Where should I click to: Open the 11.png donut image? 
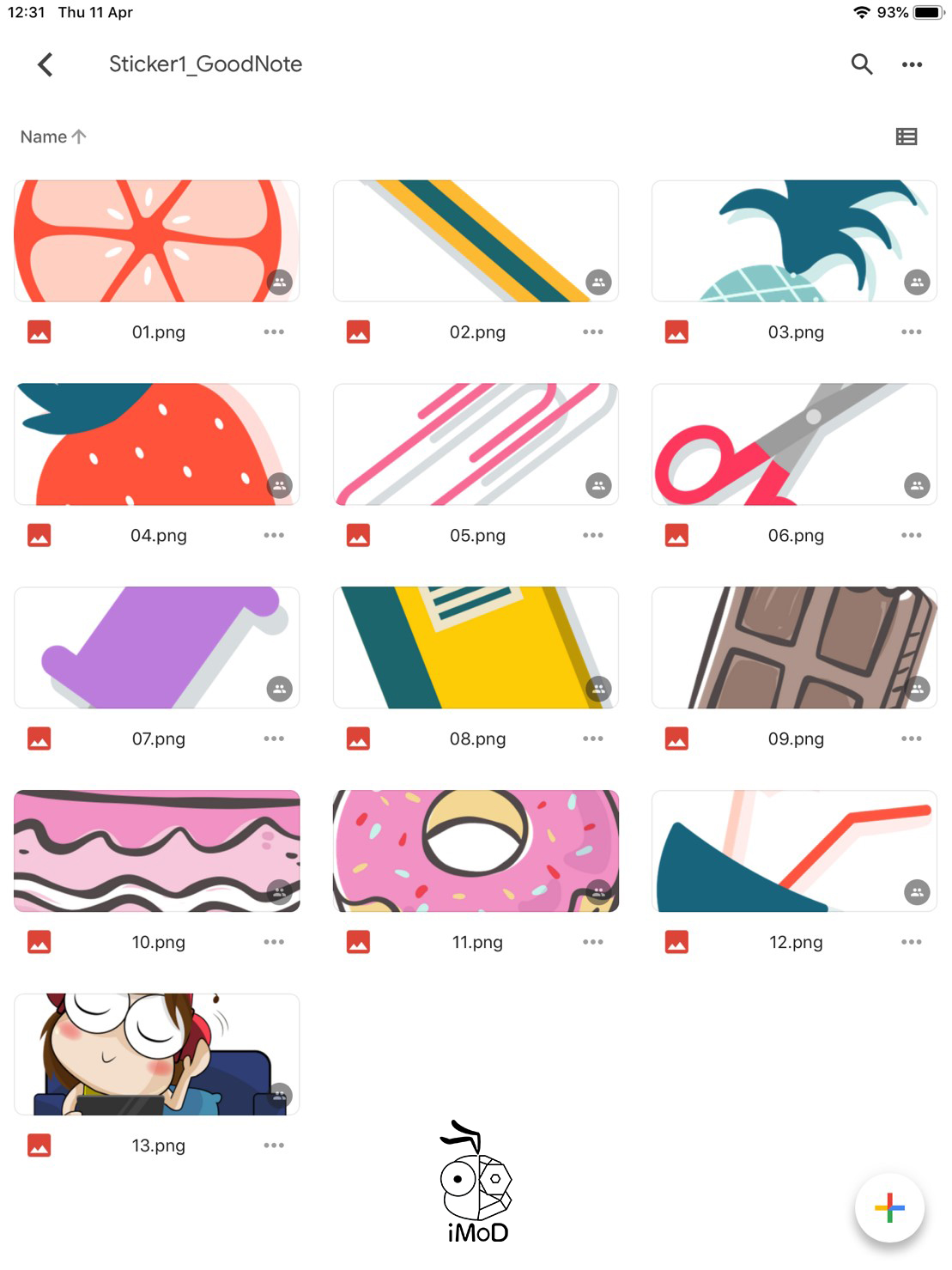point(476,851)
